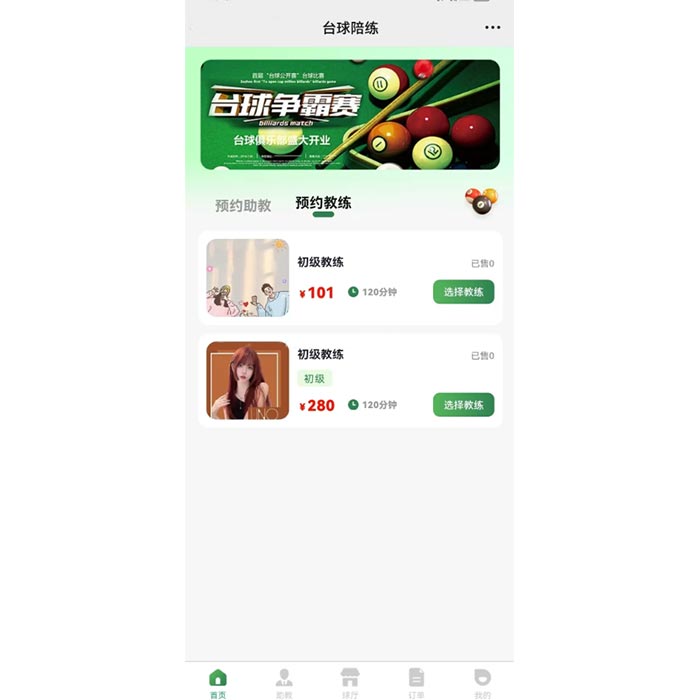This screenshot has height=700, width=700.
Task: Open the 球厅 bottom tab
Action: (x=350, y=683)
